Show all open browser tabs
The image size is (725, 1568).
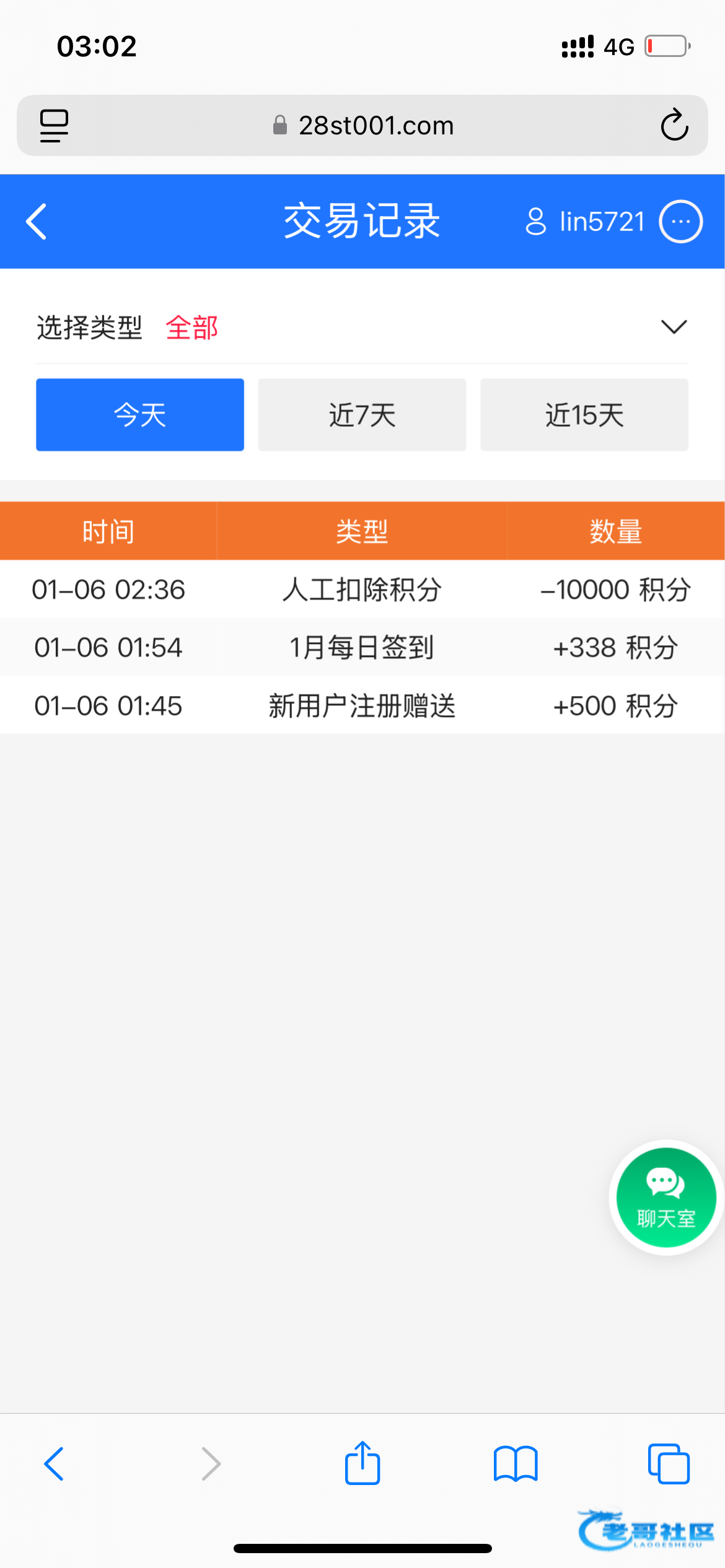coord(668,1464)
